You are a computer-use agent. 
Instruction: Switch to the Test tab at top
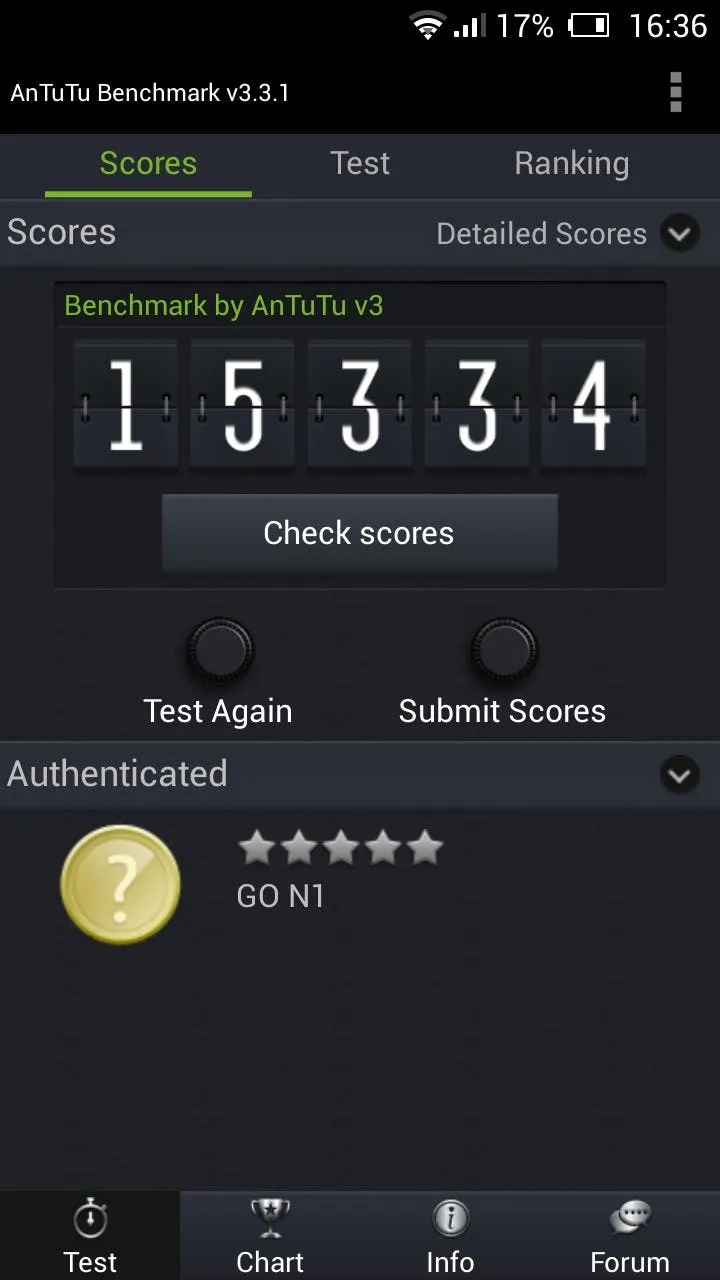click(360, 162)
